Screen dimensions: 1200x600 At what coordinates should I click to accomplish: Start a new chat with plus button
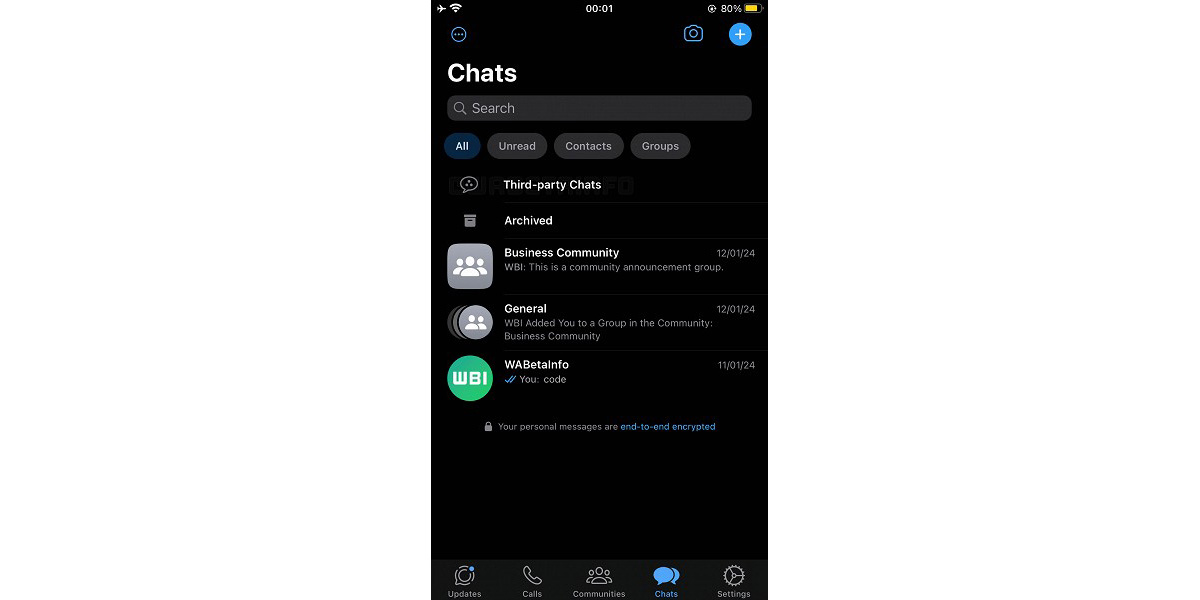(x=740, y=34)
